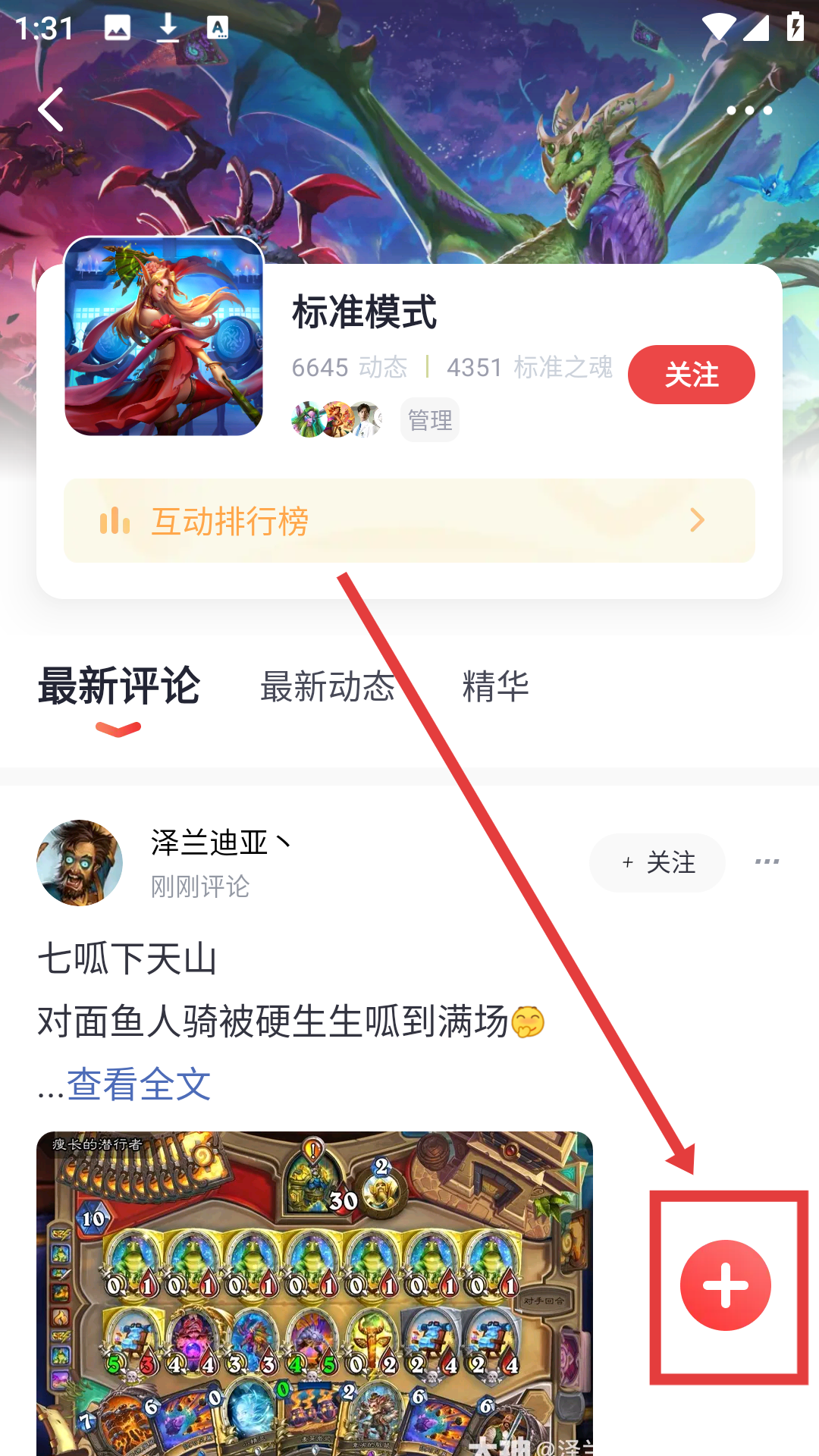Create a new post with plus button
819x1456 pixels.
click(x=726, y=1285)
